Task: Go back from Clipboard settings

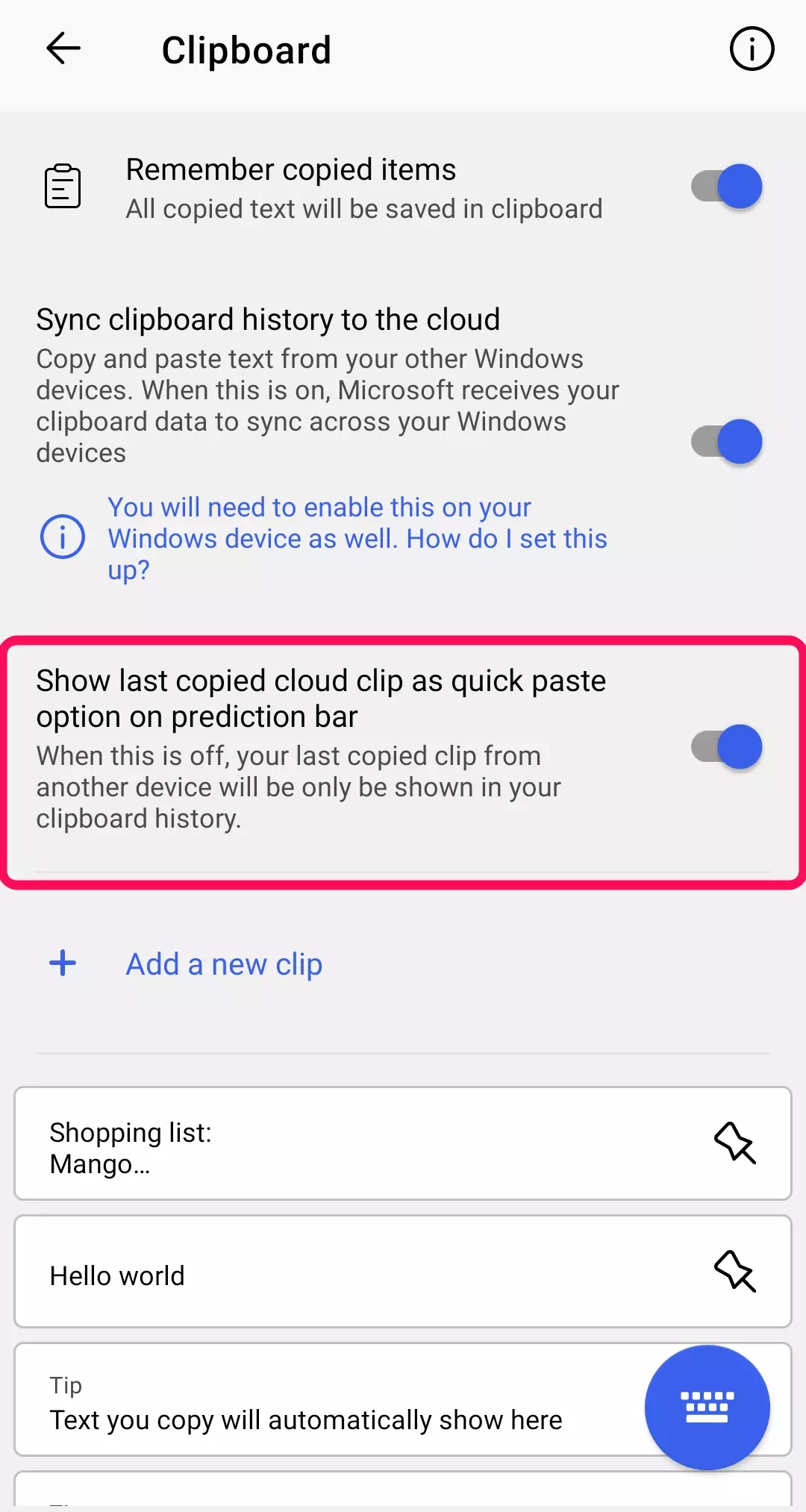Action: point(63,49)
